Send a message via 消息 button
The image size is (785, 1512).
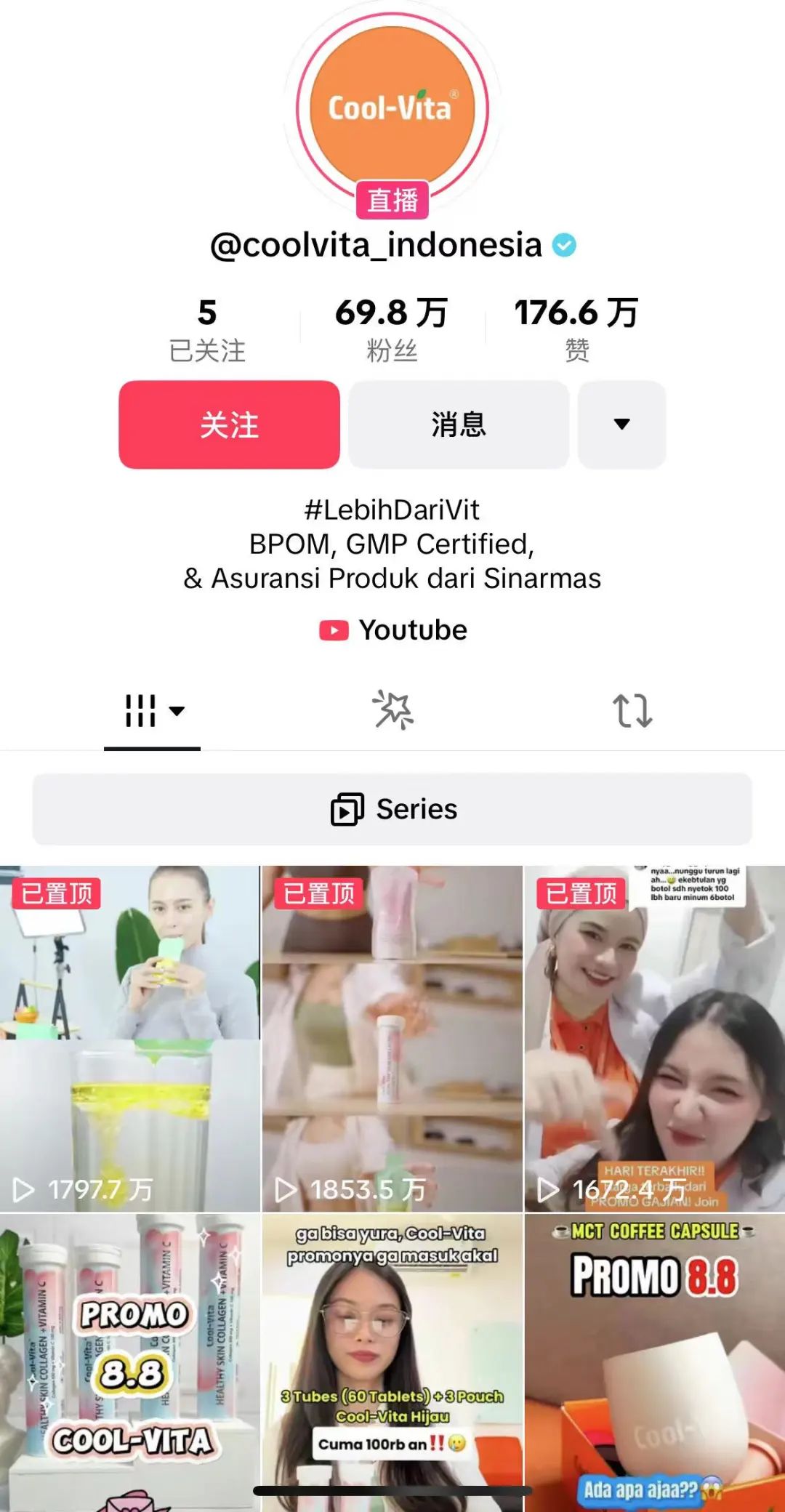458,425
